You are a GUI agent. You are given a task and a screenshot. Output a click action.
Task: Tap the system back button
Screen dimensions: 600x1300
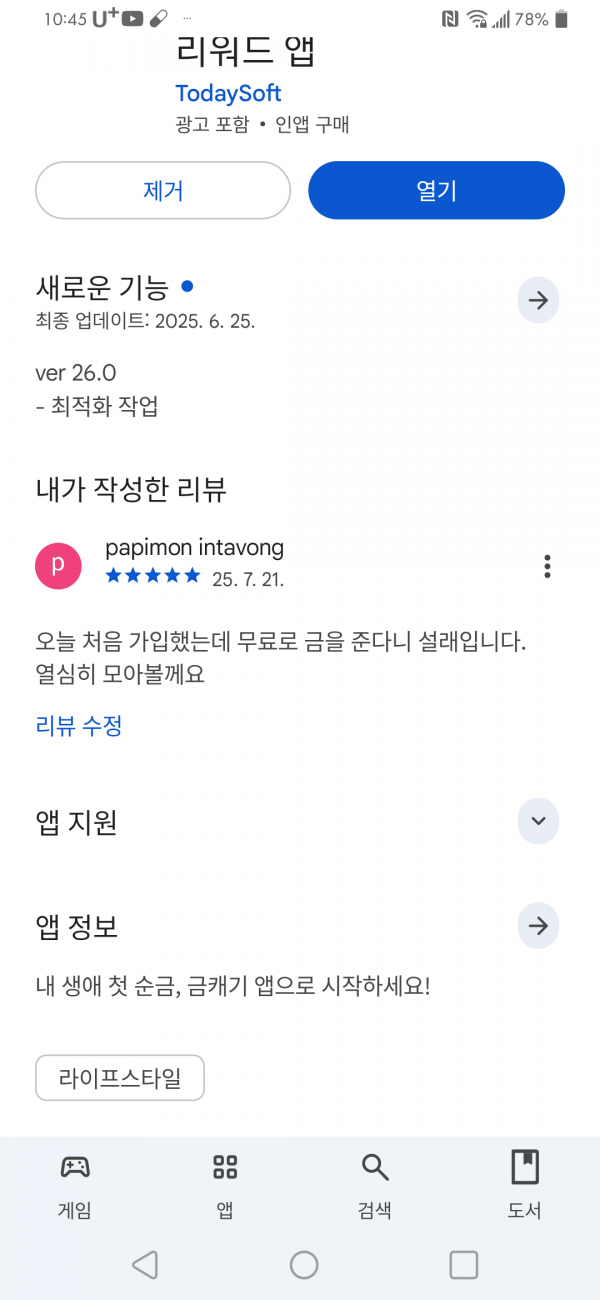[x=145, y=1265]
